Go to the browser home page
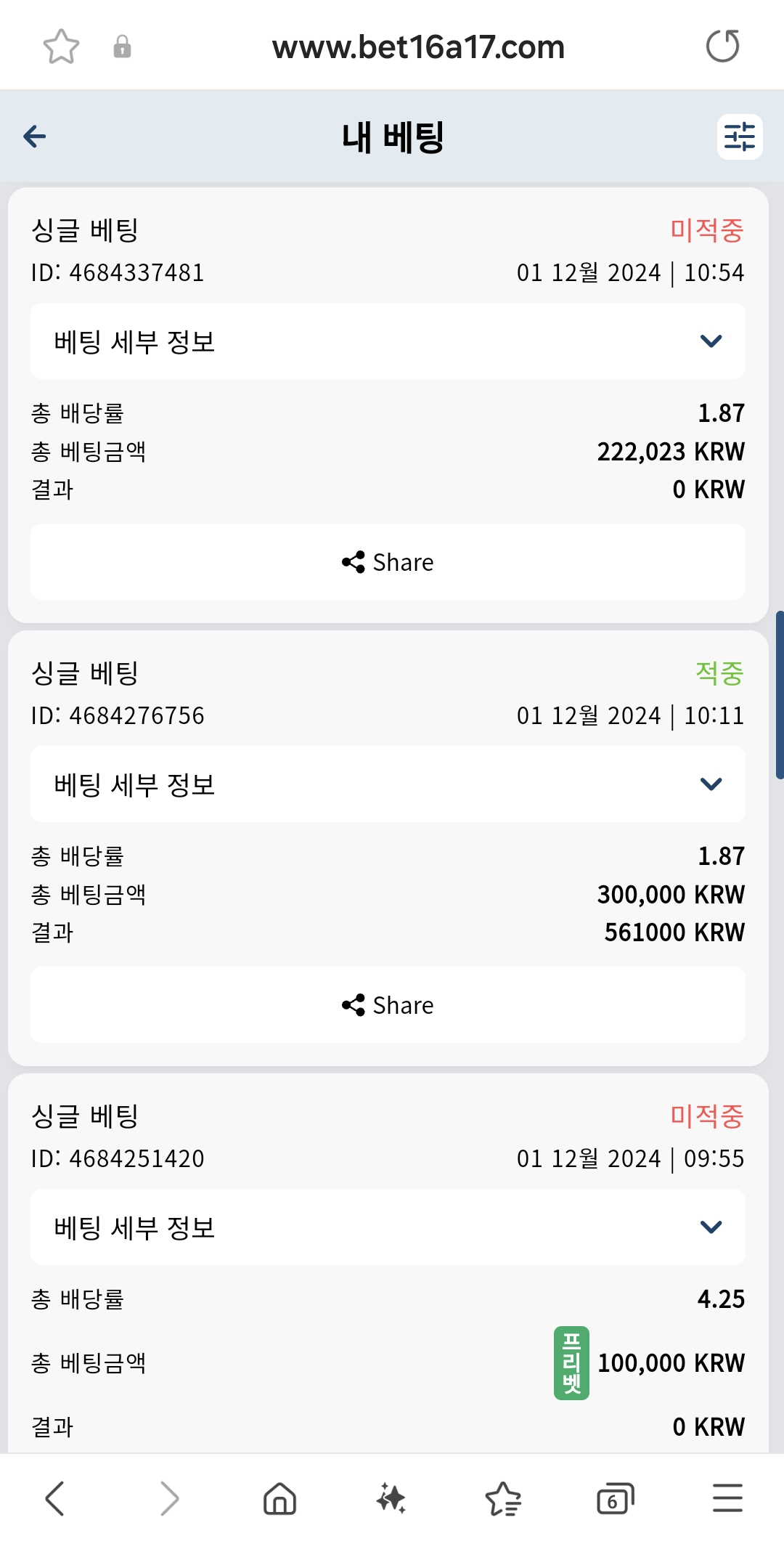Image resolution: width=784 pixels, height=1544 pixels. (280, 1498)
